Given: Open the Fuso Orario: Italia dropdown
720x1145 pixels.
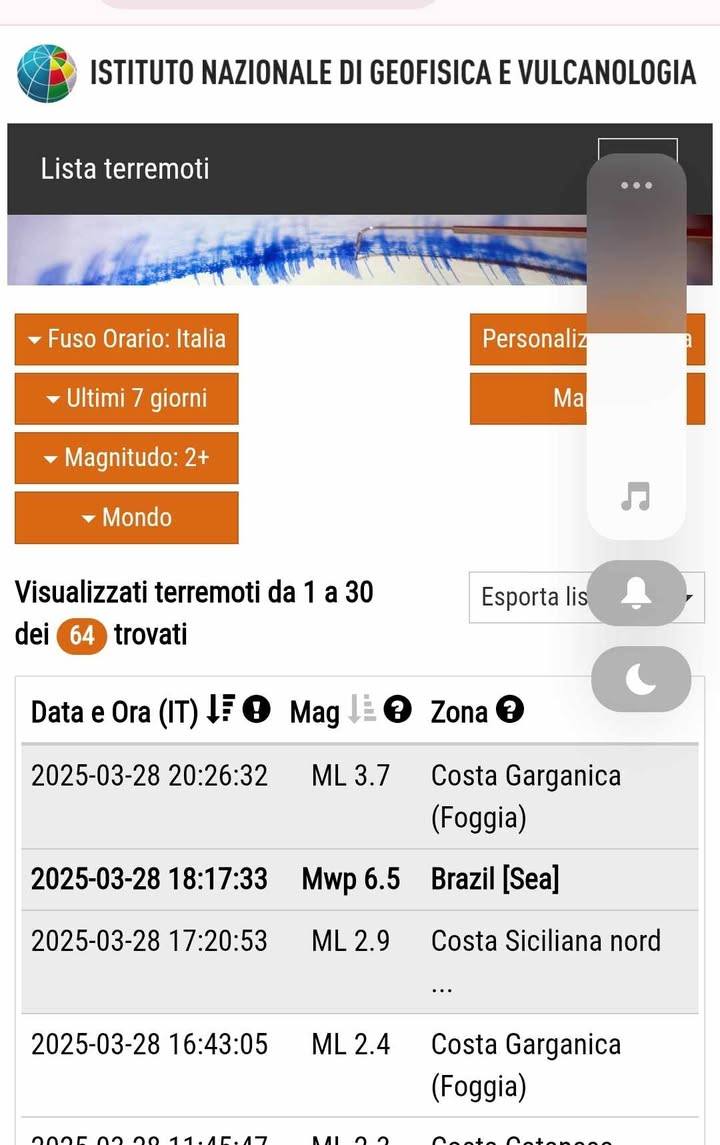Looking at the screenshot, I should pos(126,339).
